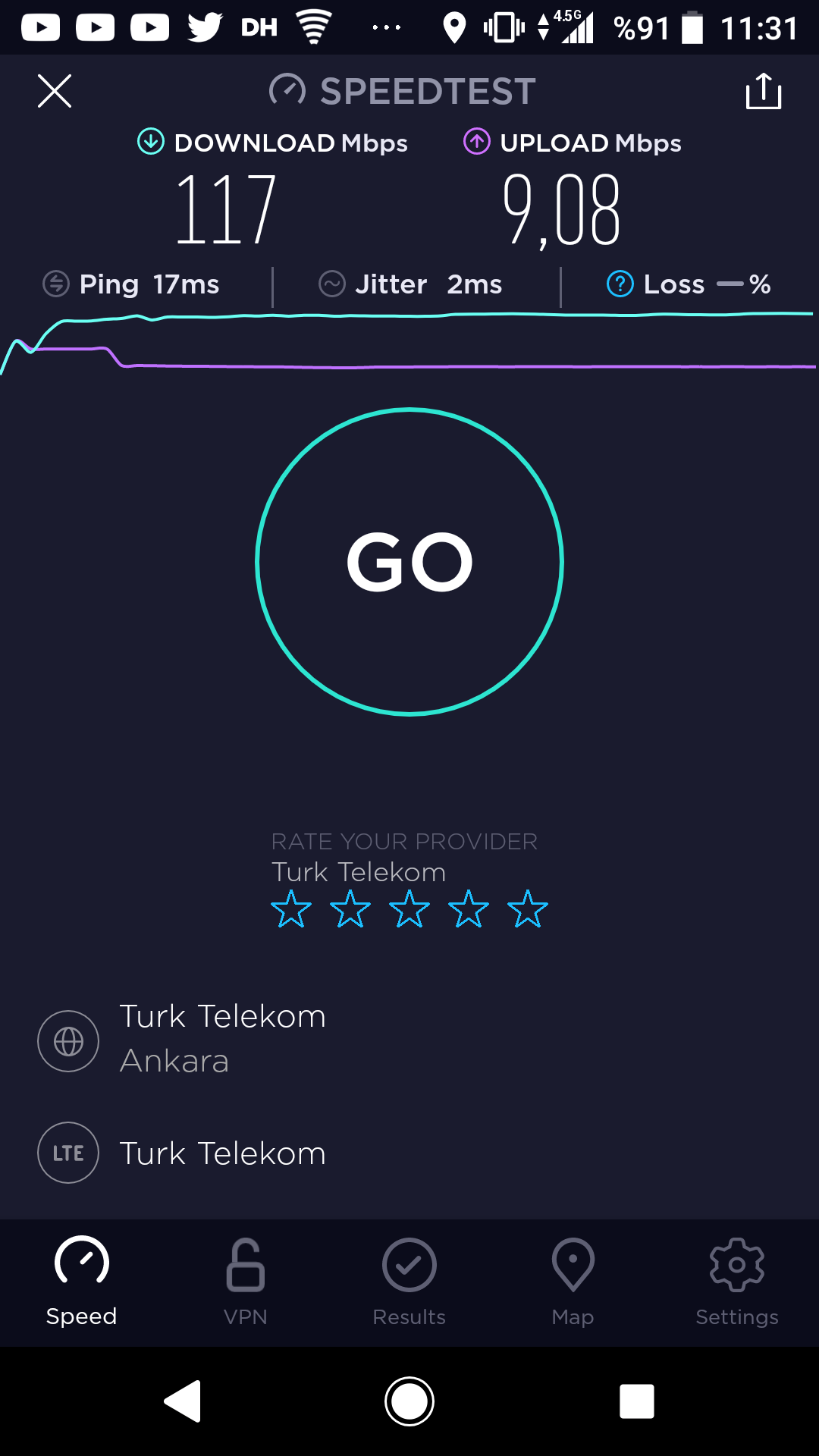819x1456 pixels.
Task: Go to the Map tab
Action: [x=573, y=1283]
